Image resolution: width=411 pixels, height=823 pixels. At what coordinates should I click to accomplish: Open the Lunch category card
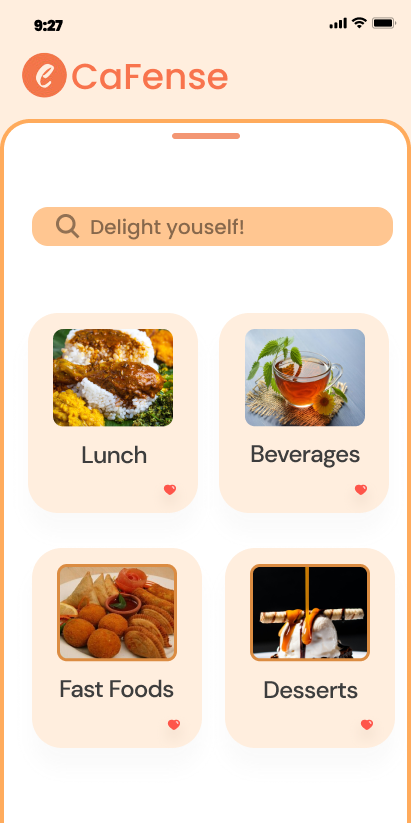pyautogui.click(x=113, y=413)
